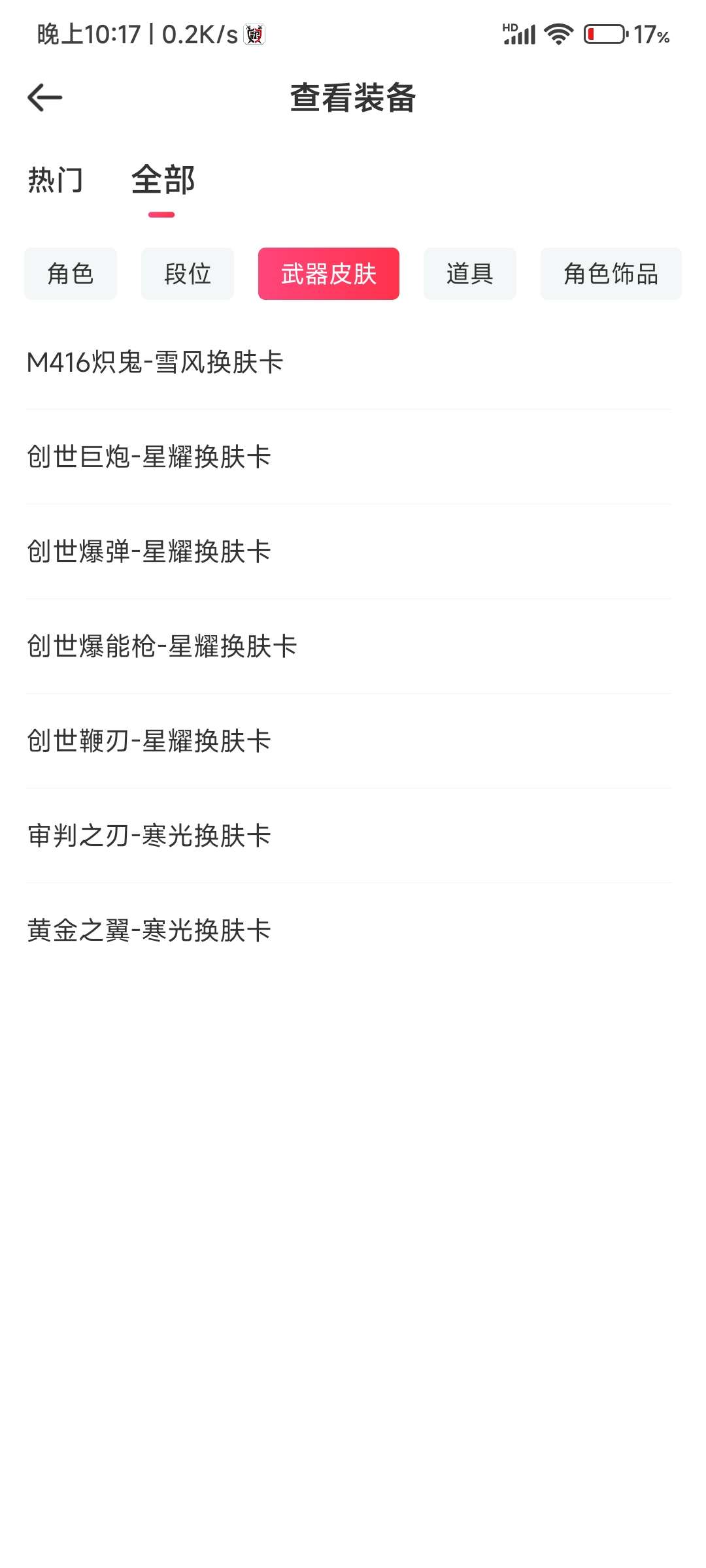This screenshot has width=706, height=1568.
Task: Filter by the 角色 chip
Action: click(71, 274)
